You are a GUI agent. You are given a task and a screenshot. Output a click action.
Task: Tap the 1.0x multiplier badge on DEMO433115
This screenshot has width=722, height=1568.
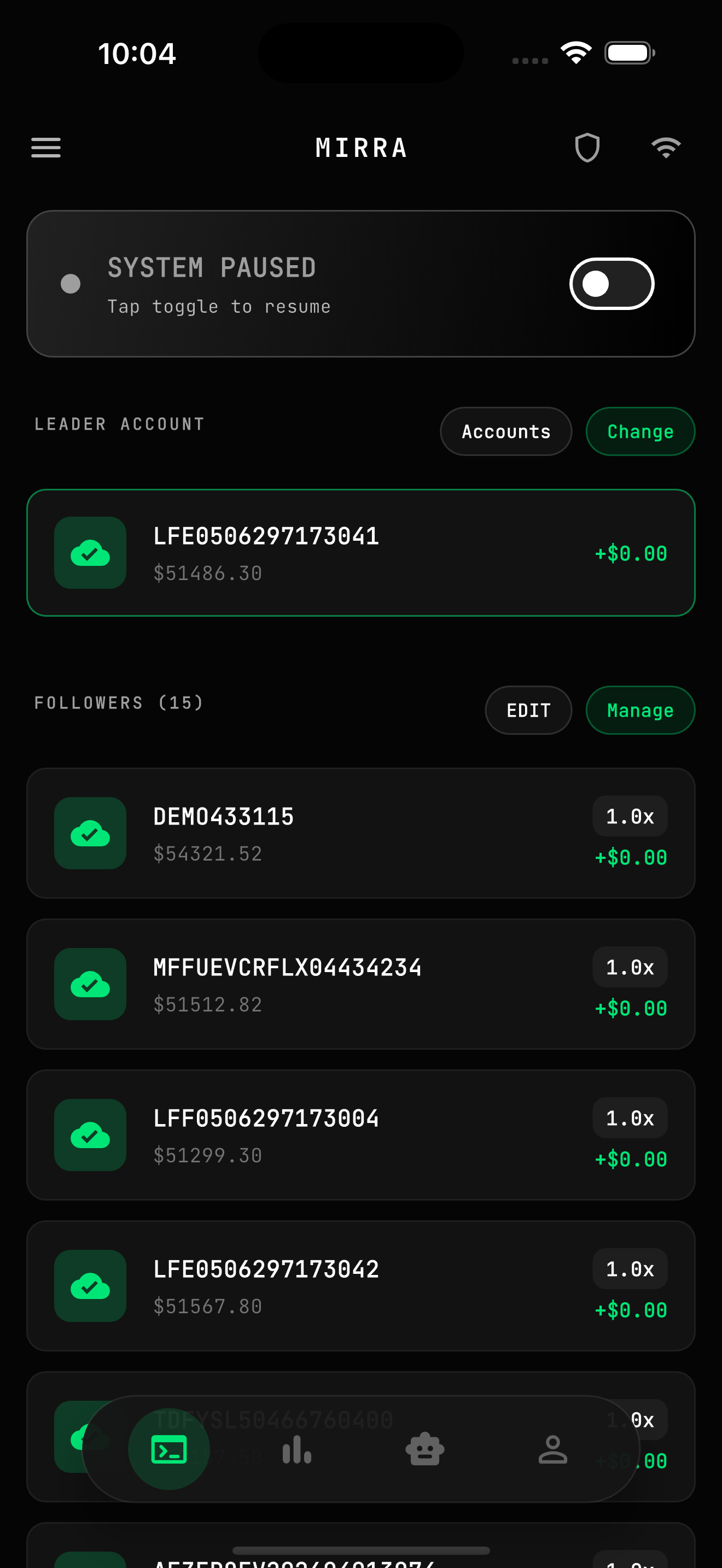click(630, 816)
